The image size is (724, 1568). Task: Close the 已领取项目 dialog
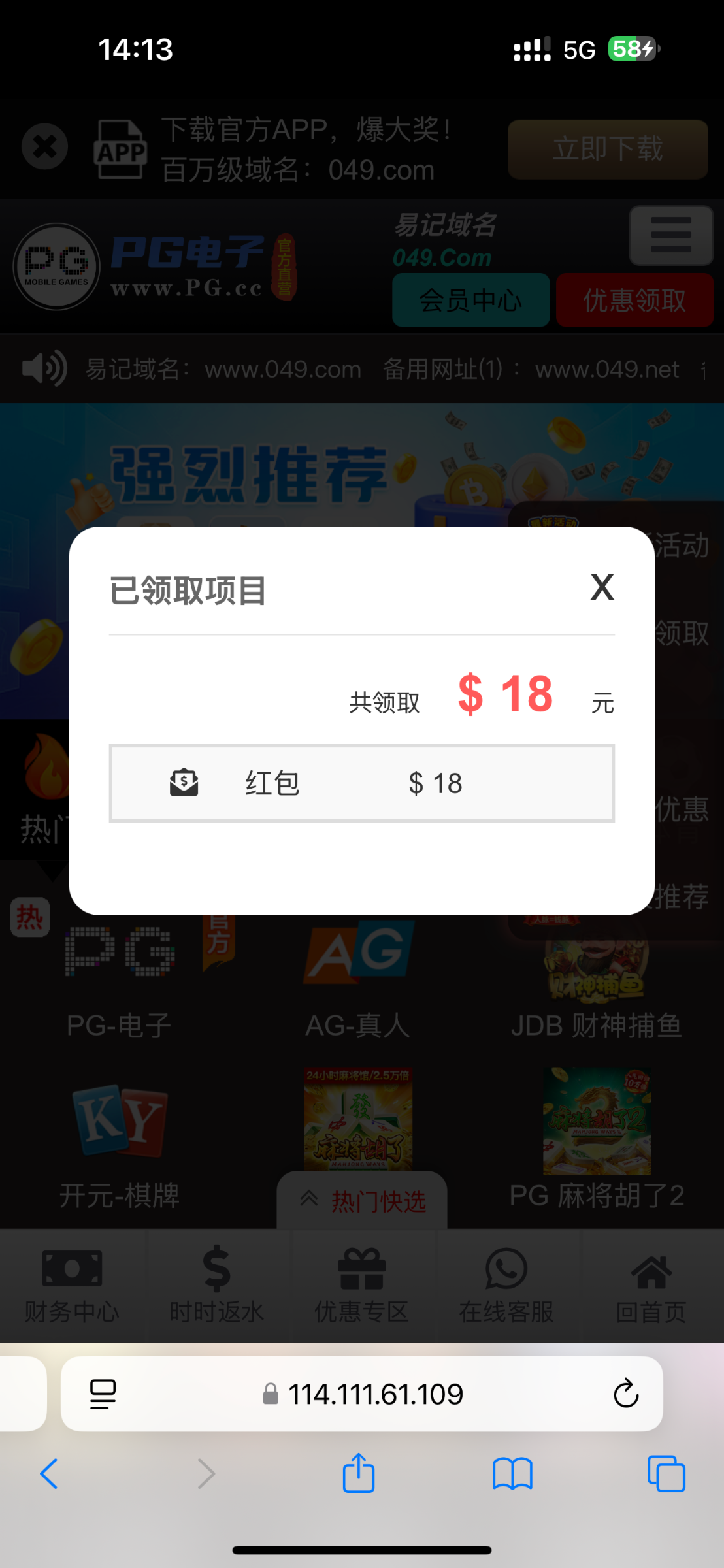coord(602,587)
